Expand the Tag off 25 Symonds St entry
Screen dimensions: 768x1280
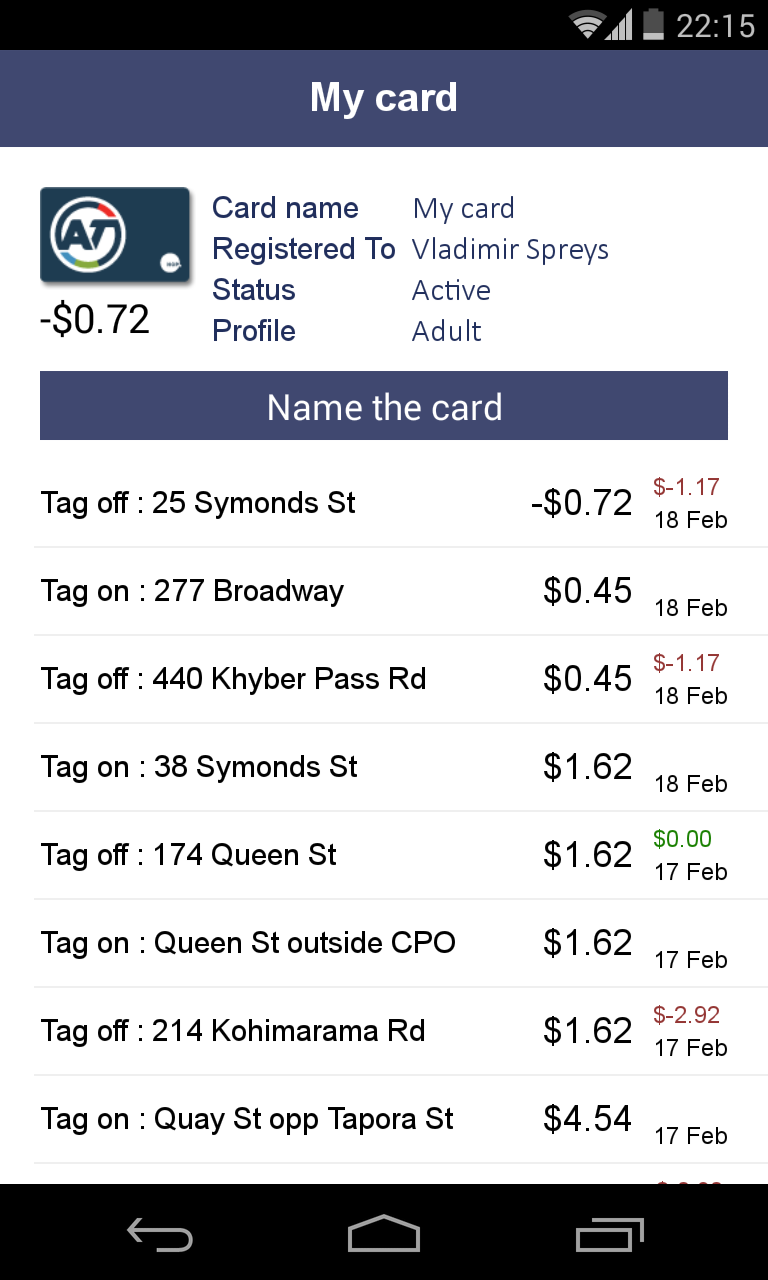point(384,502)
